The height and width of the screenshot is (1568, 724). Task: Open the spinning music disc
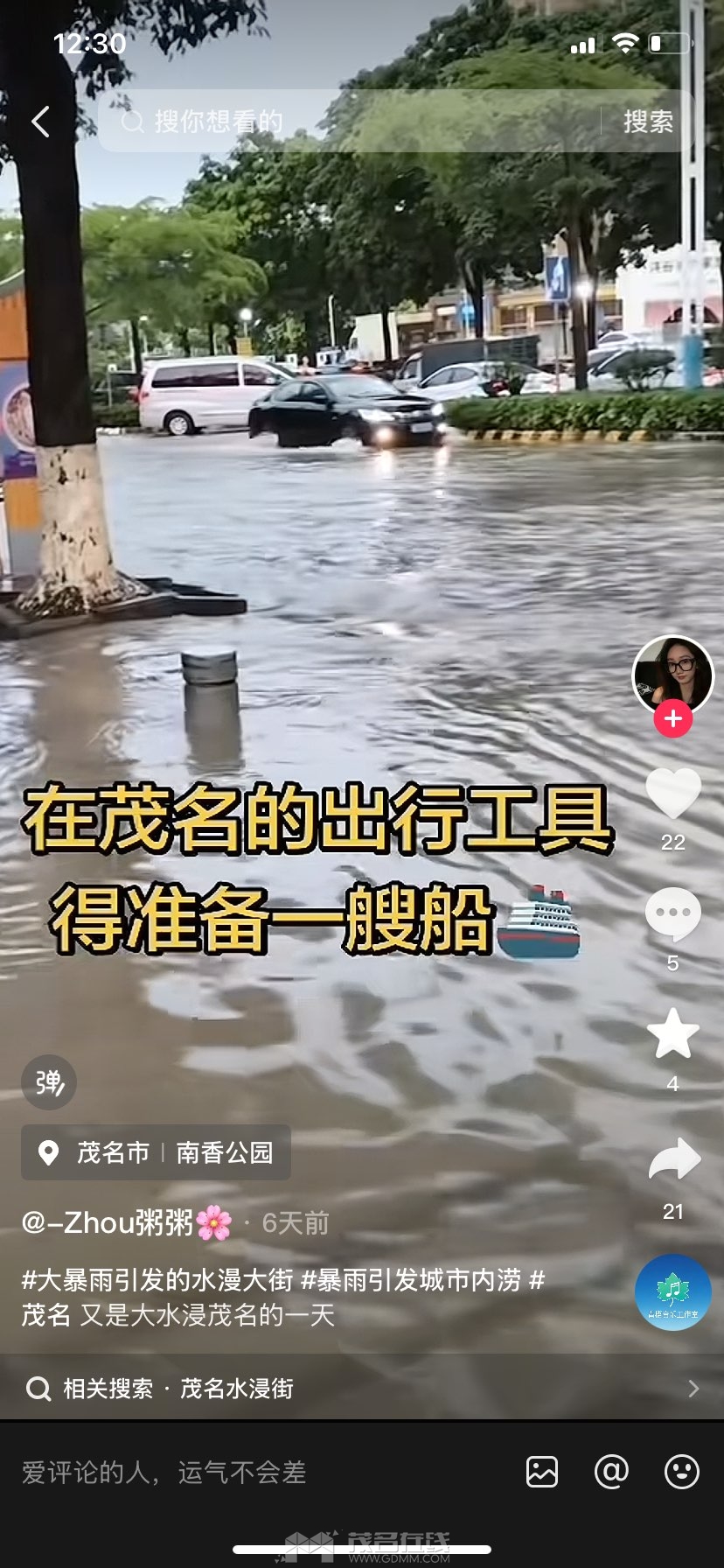[x=672, y=1292]
